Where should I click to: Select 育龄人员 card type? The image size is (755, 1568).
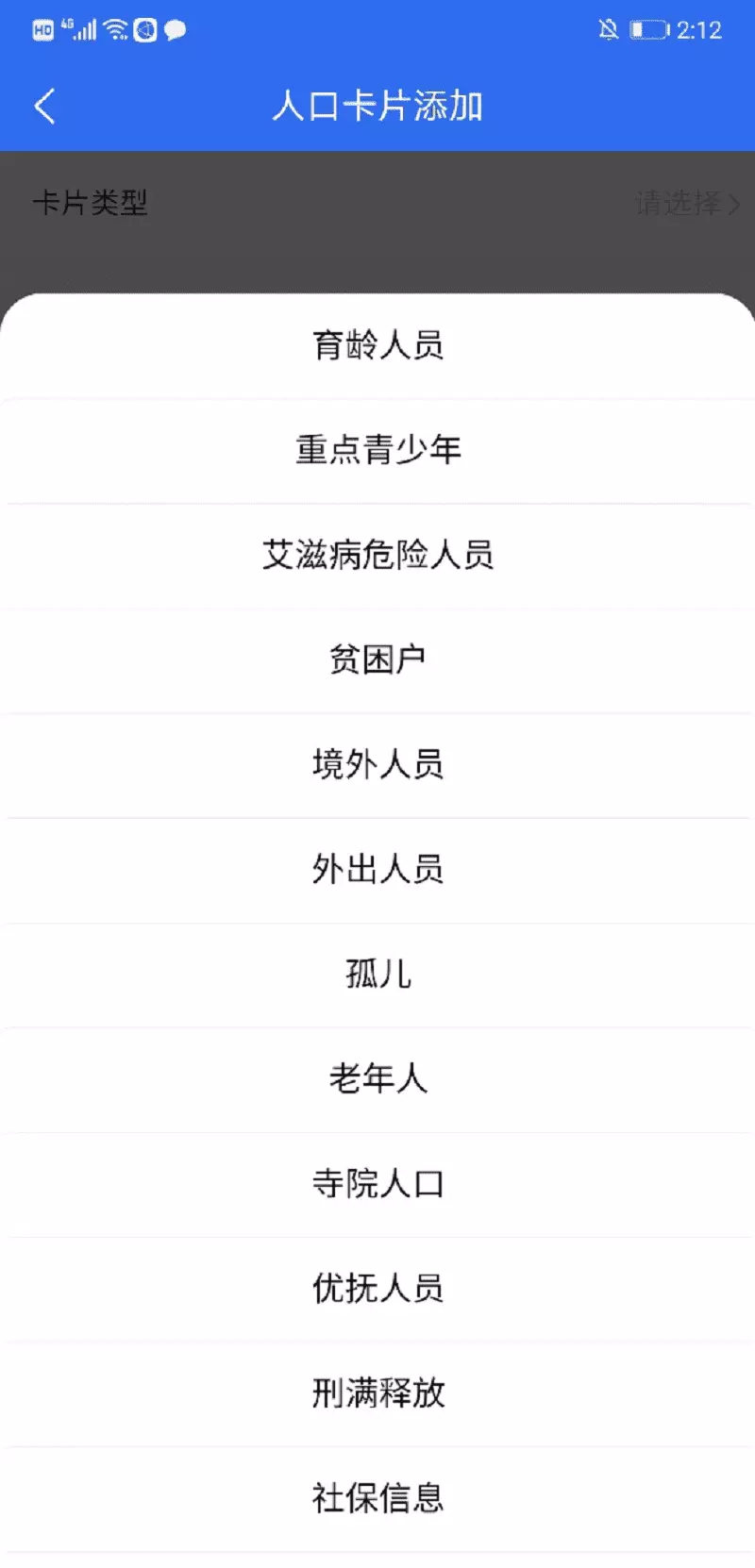tap(377, 345)
